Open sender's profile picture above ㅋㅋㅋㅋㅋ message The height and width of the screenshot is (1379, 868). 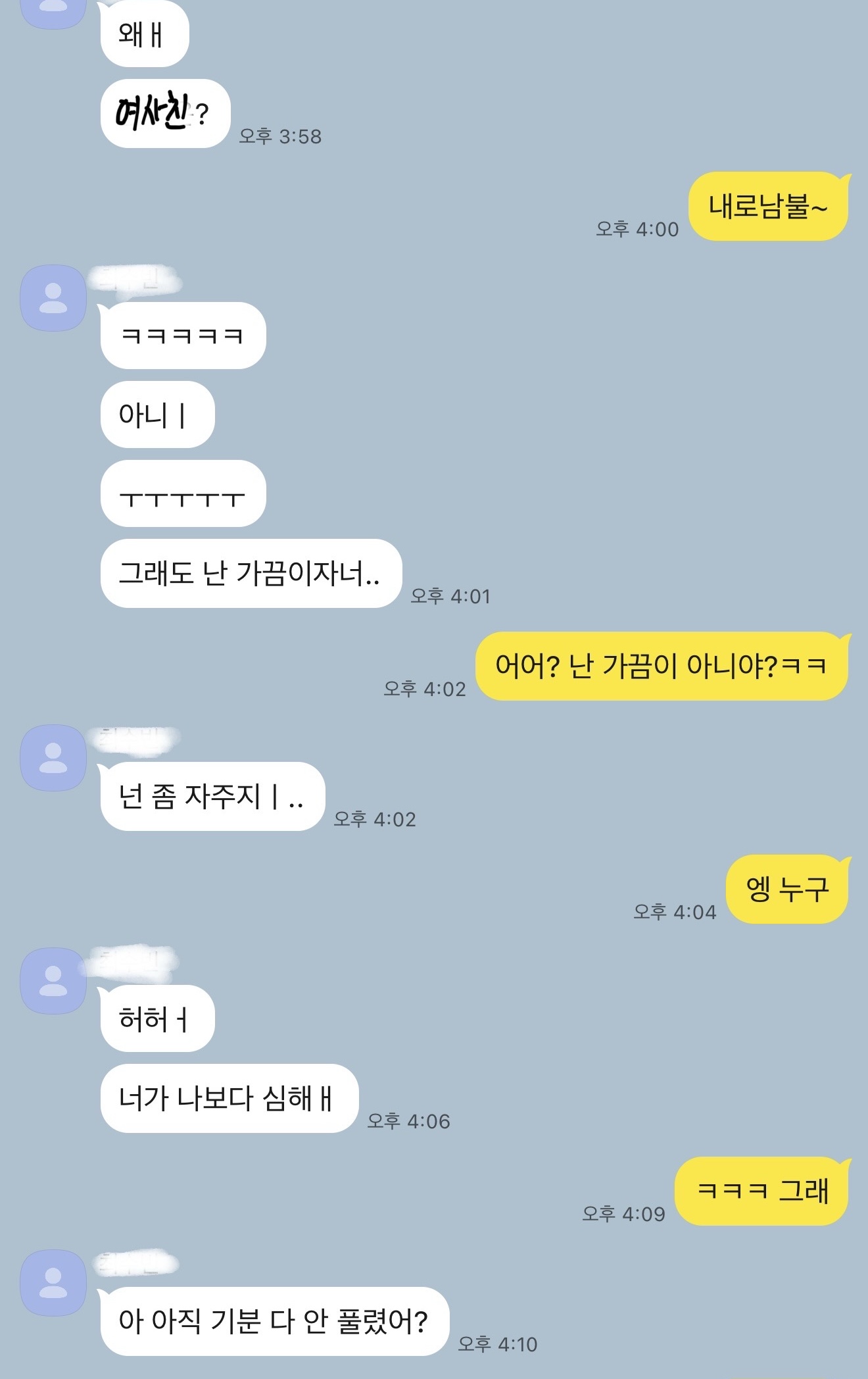(53, 298)
